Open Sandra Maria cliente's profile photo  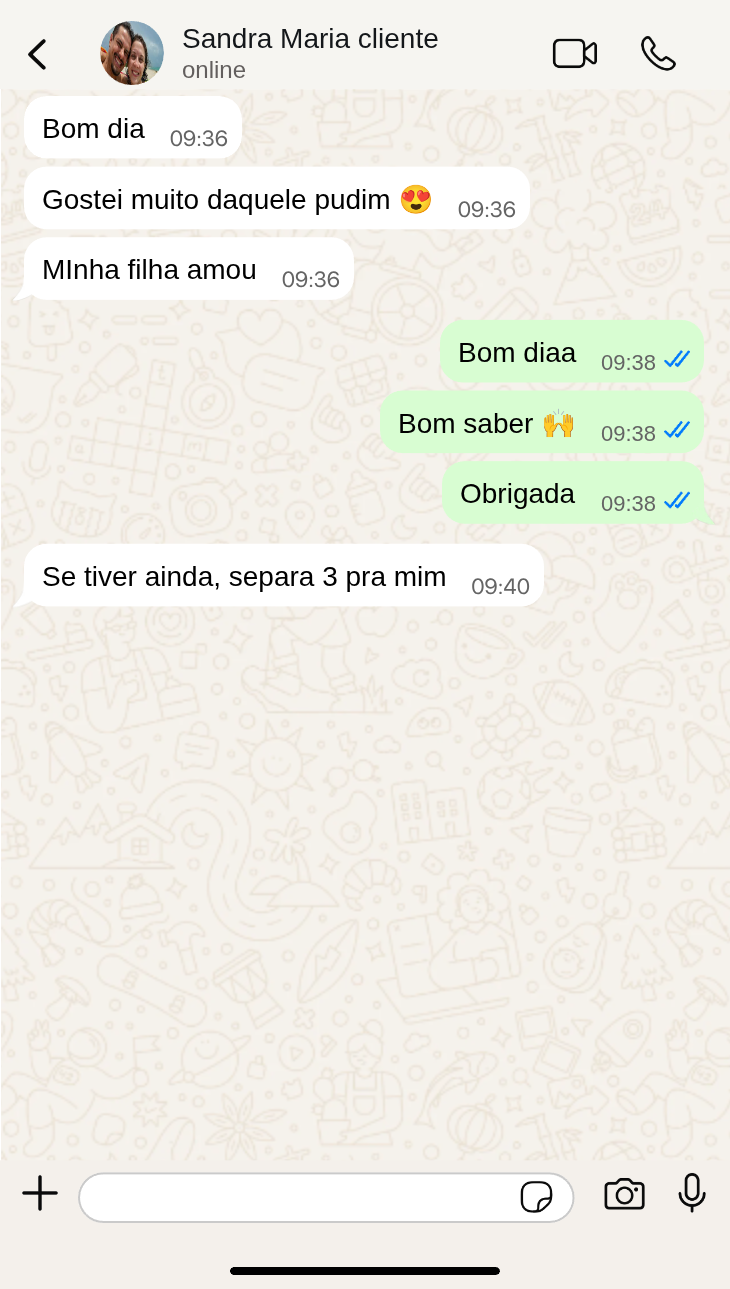pyautogui.click(x=132, y=53)
